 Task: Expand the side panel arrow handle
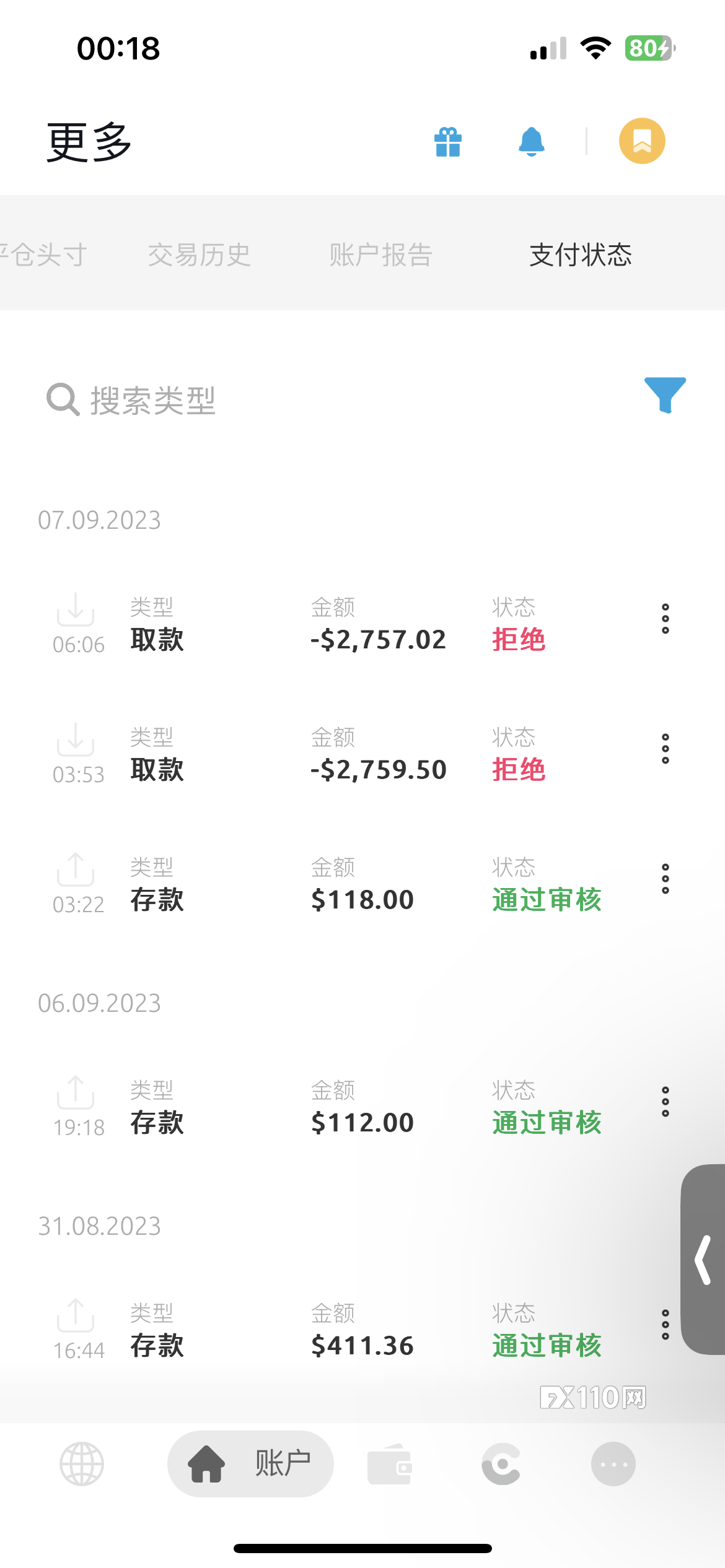[703, 1260]
